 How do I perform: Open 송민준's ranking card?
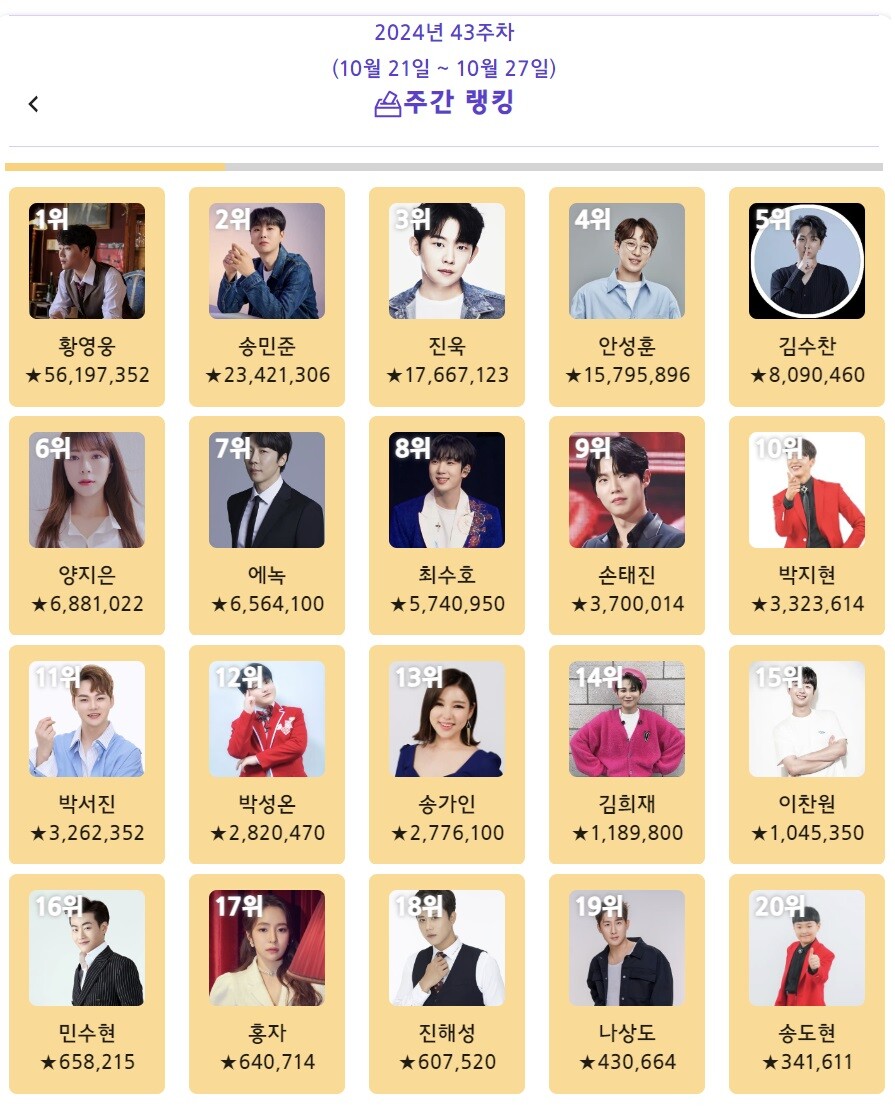(x=267, y=297)
